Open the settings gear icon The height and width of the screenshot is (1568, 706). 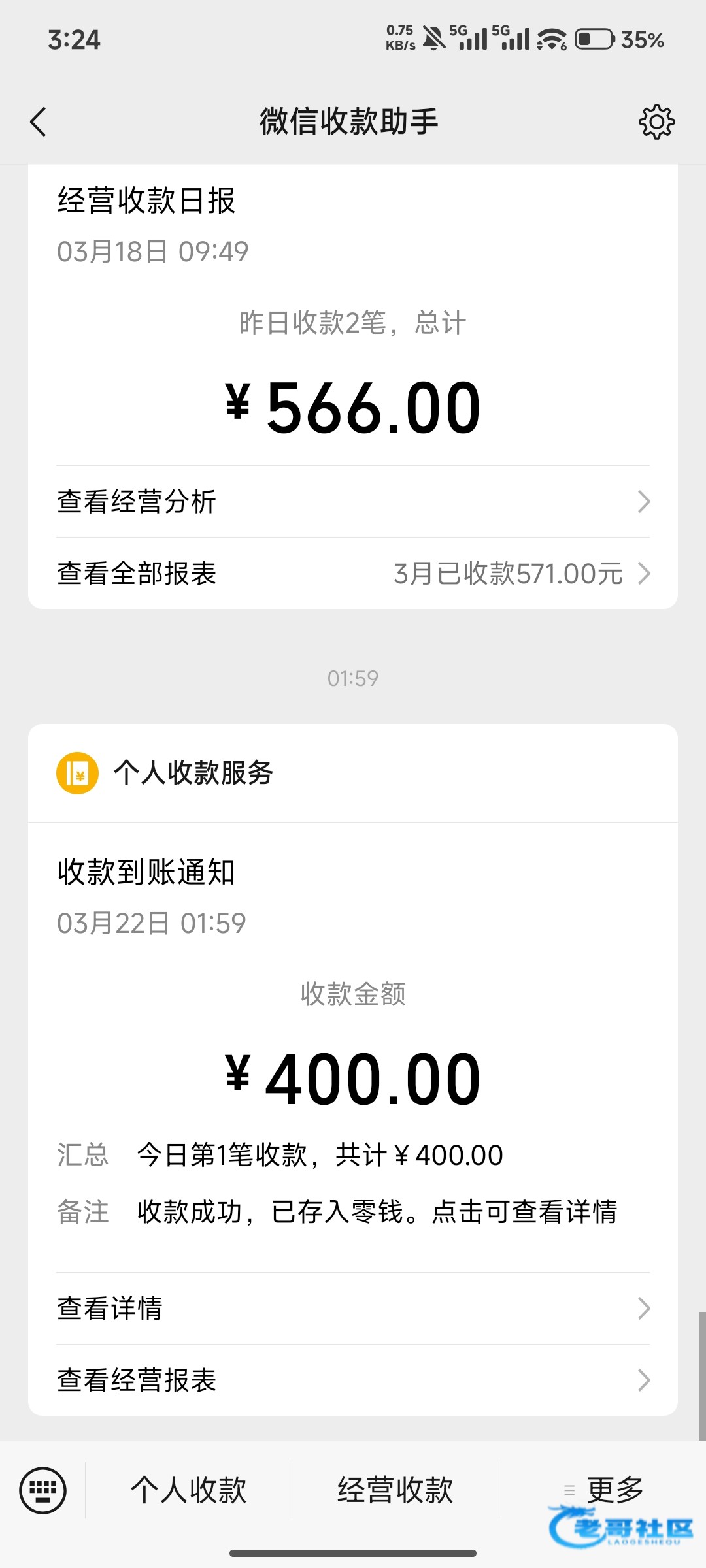coord(656,122)
